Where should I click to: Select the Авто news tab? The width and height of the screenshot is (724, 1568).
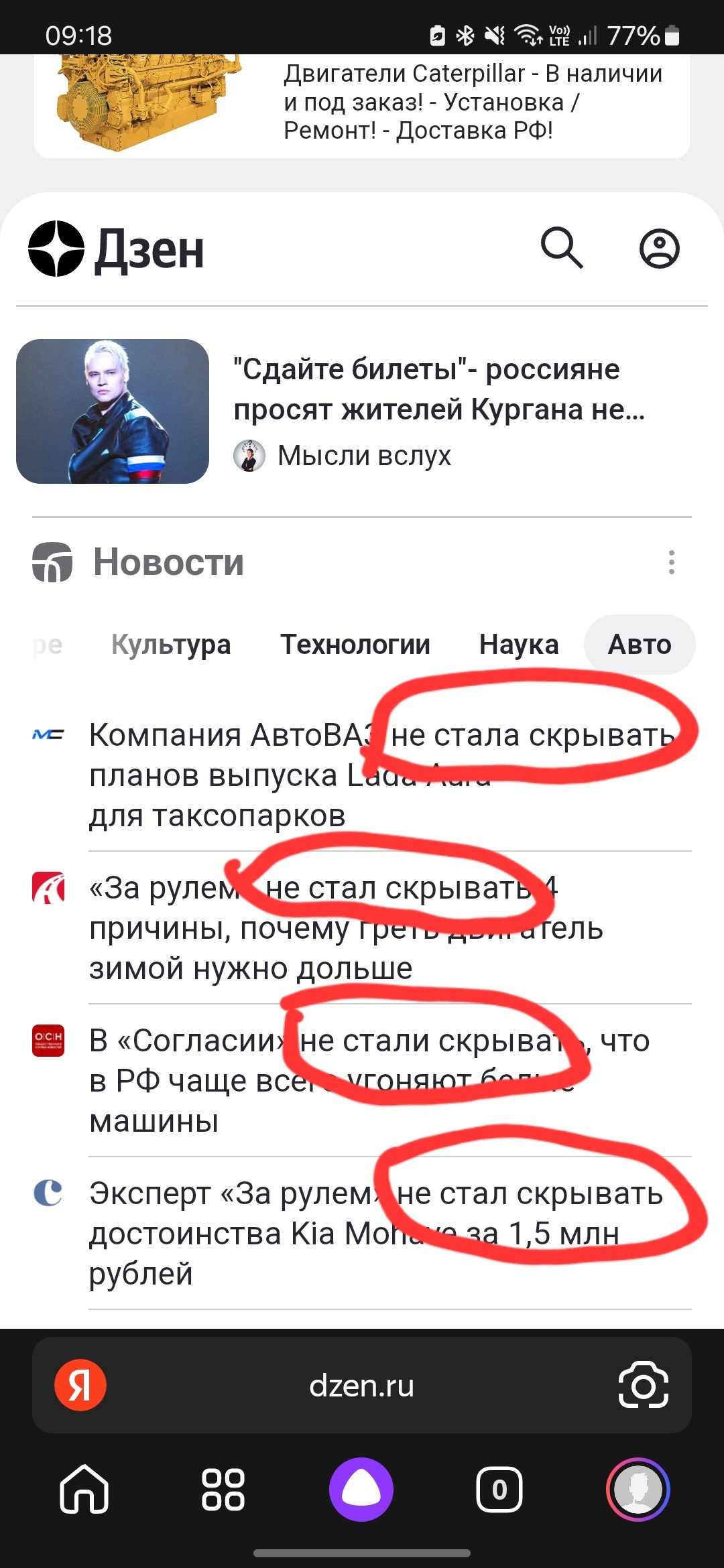coord(640,645)
